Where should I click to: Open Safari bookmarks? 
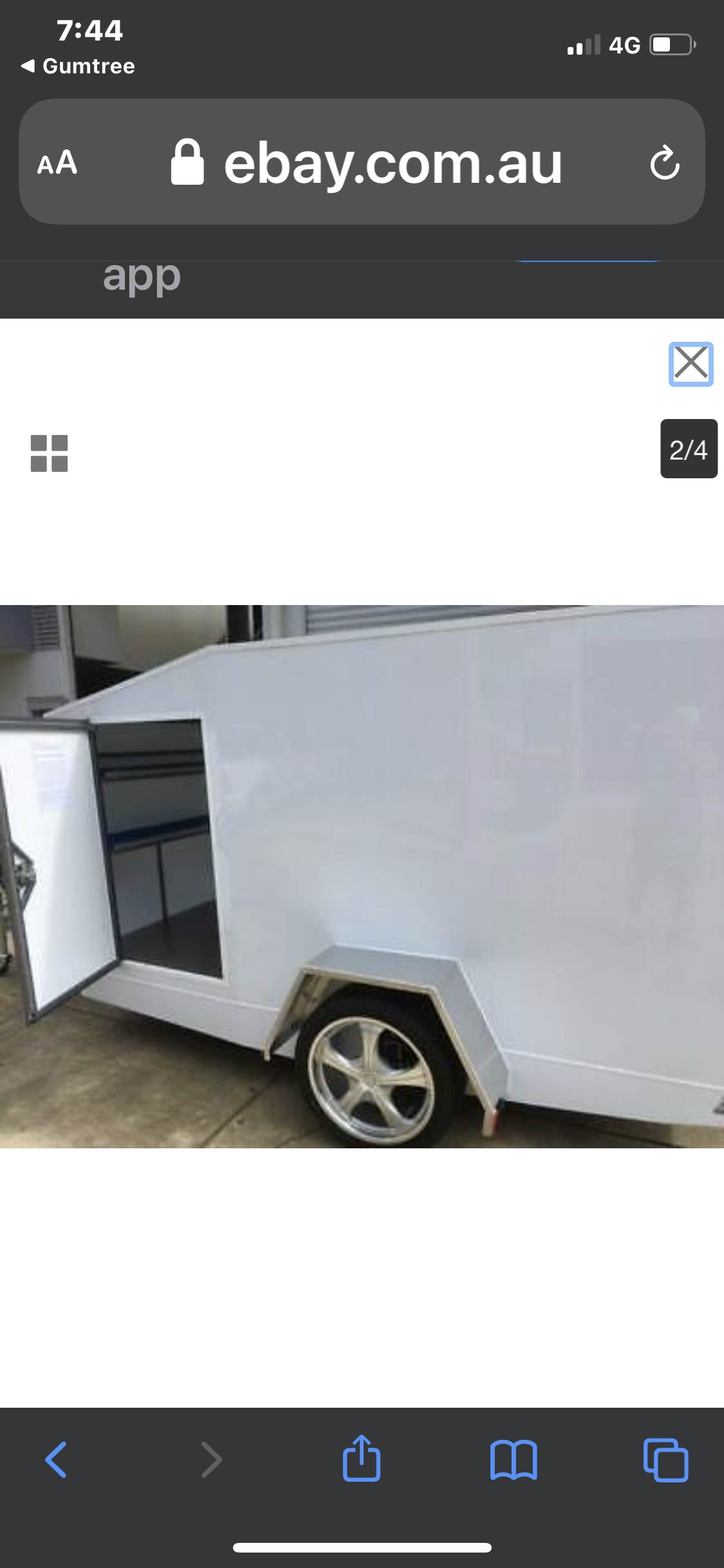[513, 1459]
